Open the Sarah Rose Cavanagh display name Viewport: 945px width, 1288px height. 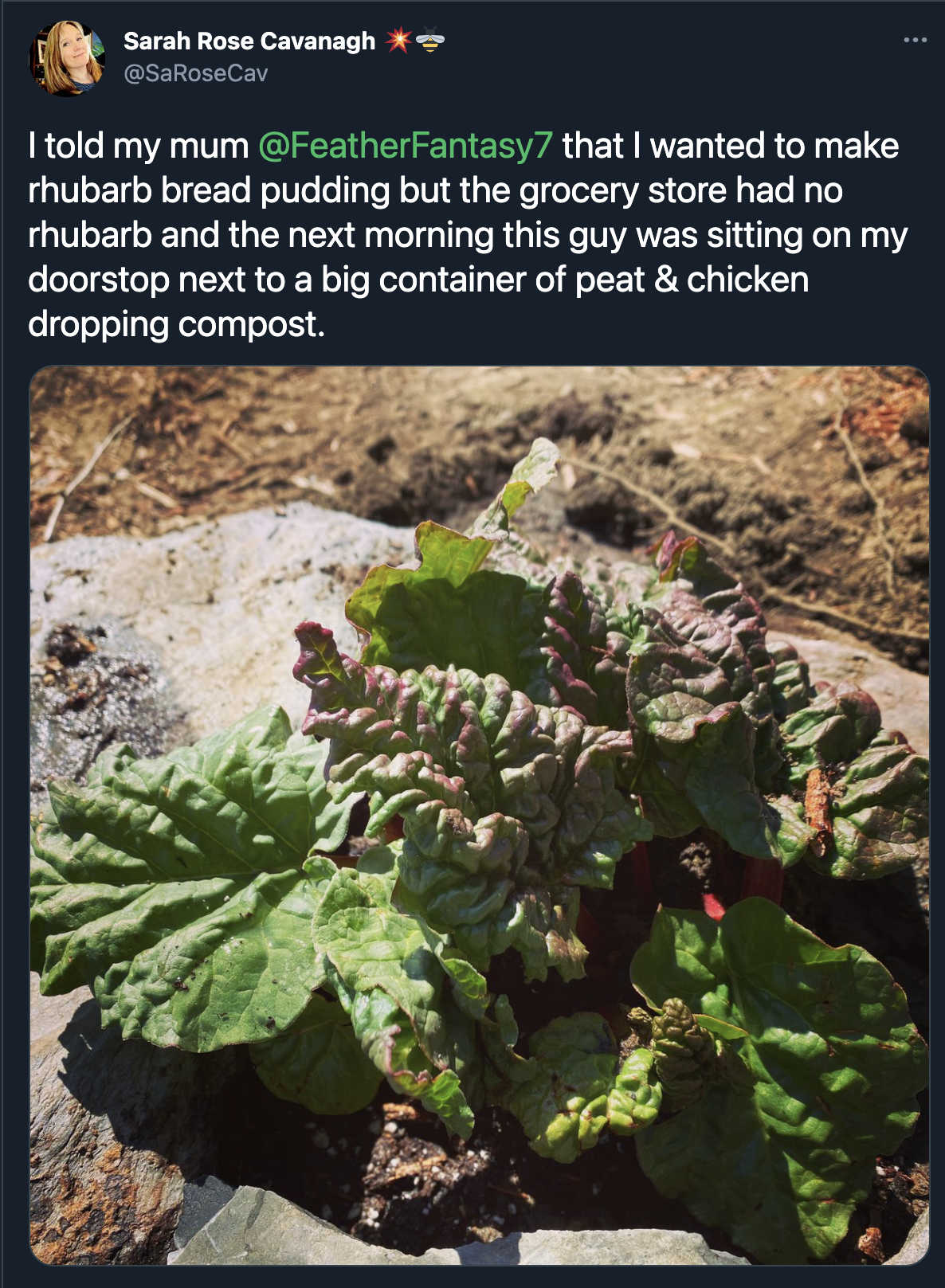(x=249, y=41)
